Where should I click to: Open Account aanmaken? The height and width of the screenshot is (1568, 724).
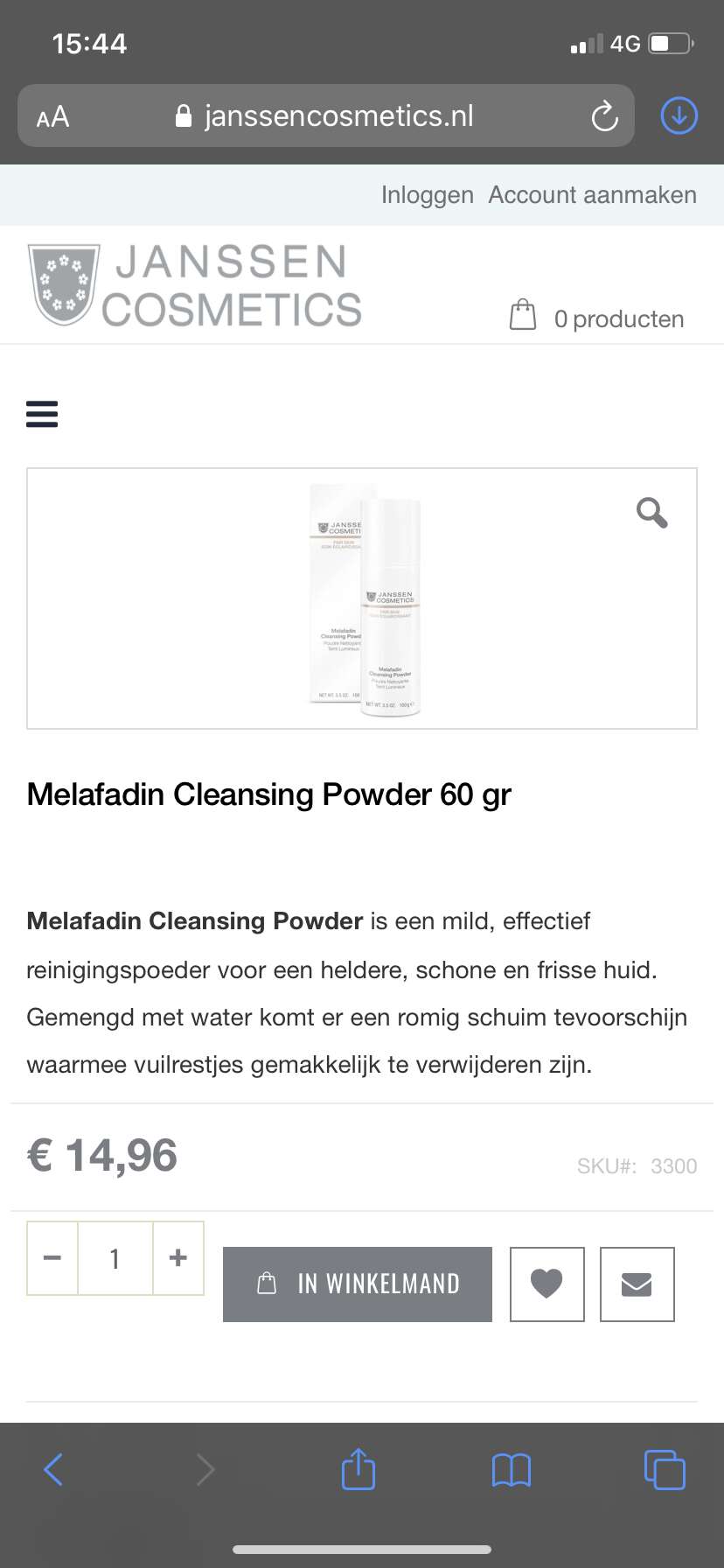coord(592,195)
